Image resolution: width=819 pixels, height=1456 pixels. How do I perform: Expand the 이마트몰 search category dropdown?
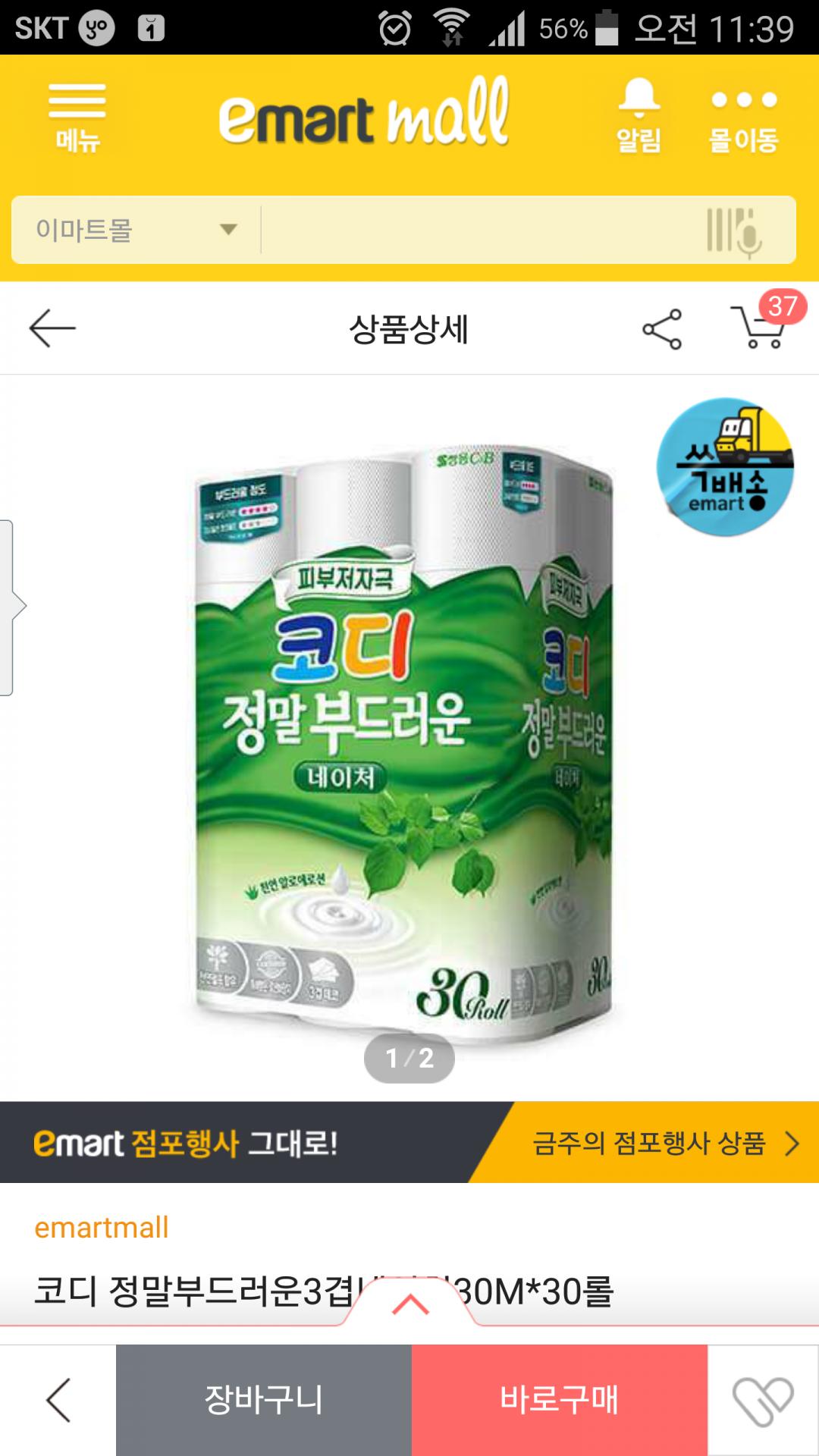point(136,230)
